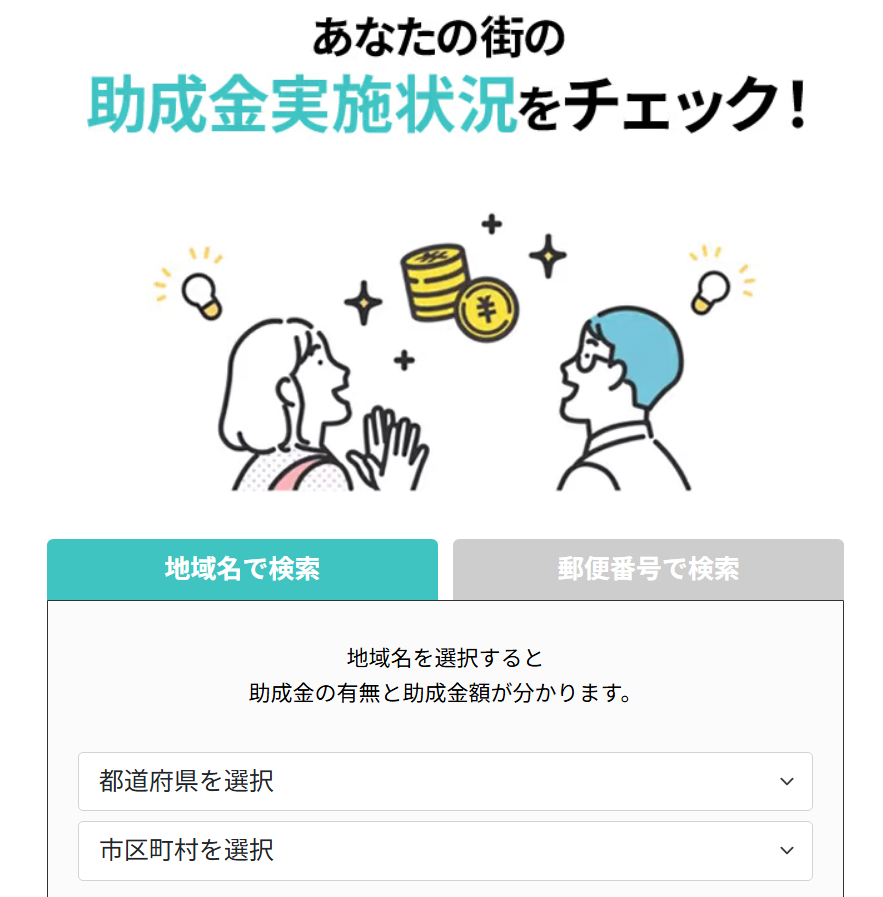The height and width of the screenshot is (897, 883).
Task: Switch to the 地域名で検索 tab
Action: [x=242, y=569]
